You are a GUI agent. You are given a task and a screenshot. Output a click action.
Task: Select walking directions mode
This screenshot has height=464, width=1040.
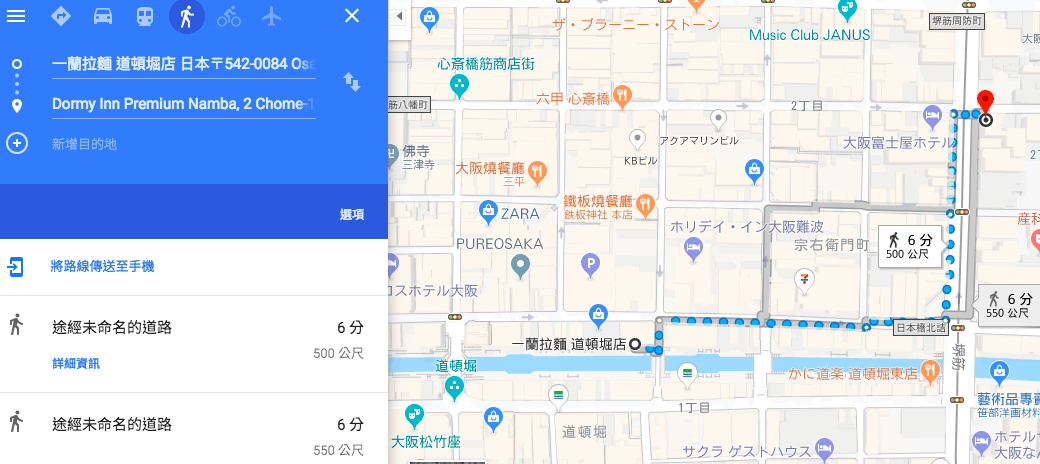pos(186,16)
